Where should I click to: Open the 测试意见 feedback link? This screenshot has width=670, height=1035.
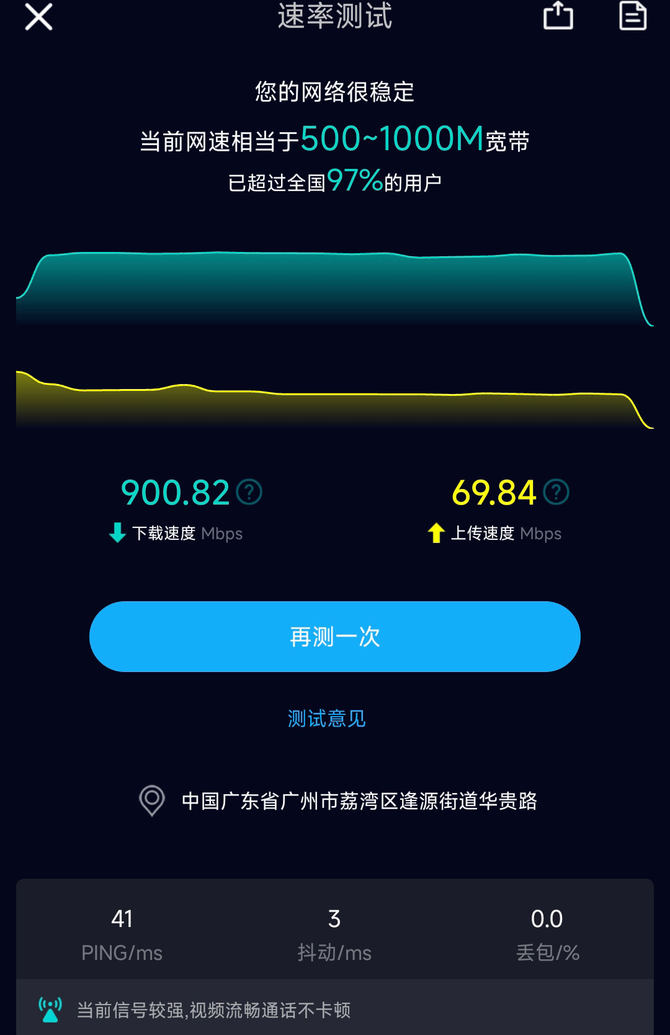point(327,718)
